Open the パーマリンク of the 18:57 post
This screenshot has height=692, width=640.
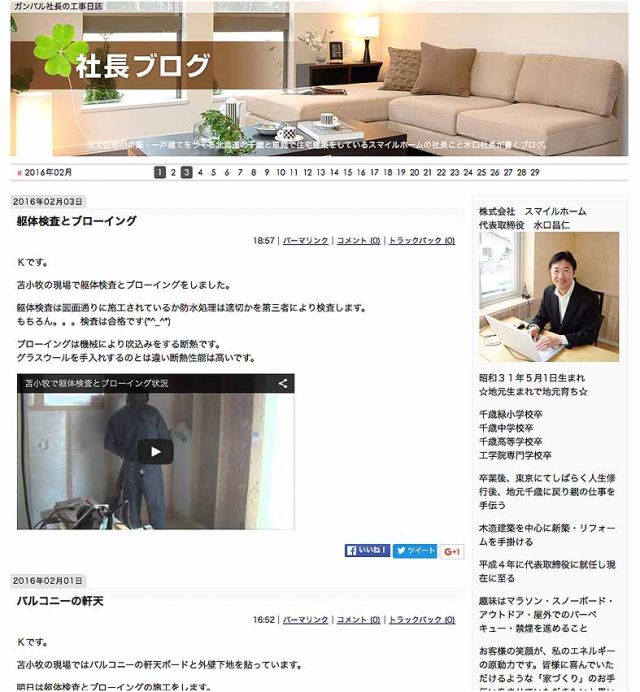(305, 241)
